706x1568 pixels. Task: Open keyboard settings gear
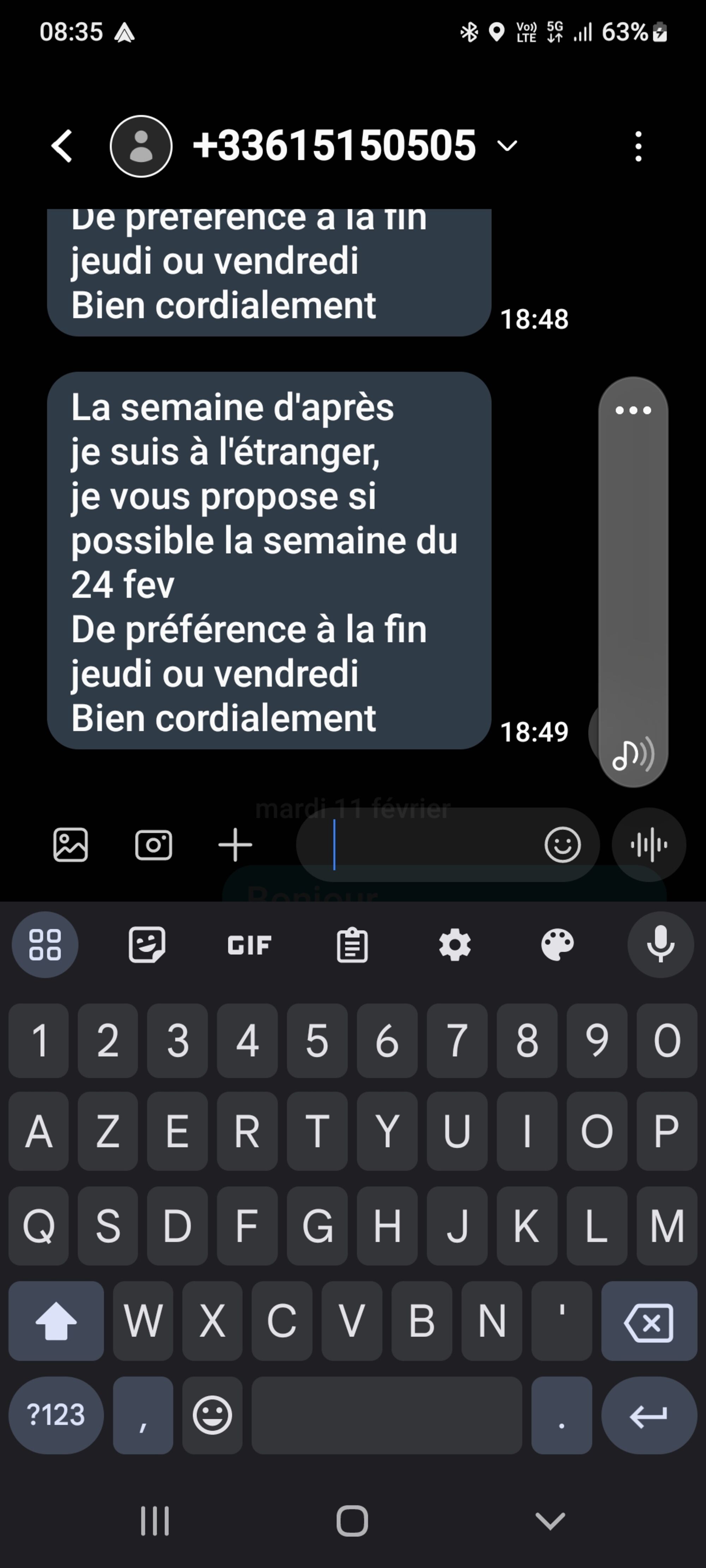[x=454, y=945]
